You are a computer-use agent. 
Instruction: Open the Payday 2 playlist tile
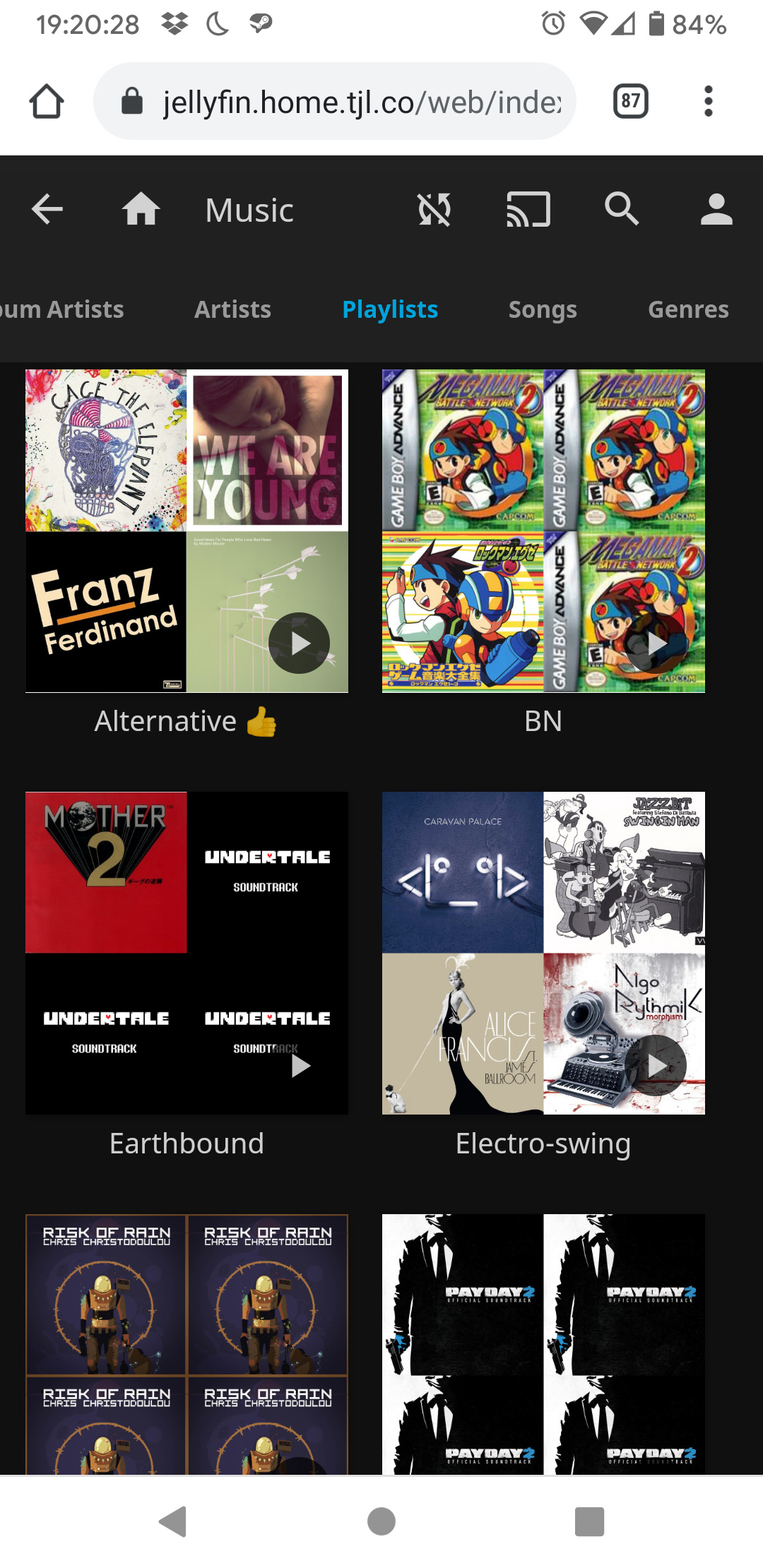[543, 1344]
